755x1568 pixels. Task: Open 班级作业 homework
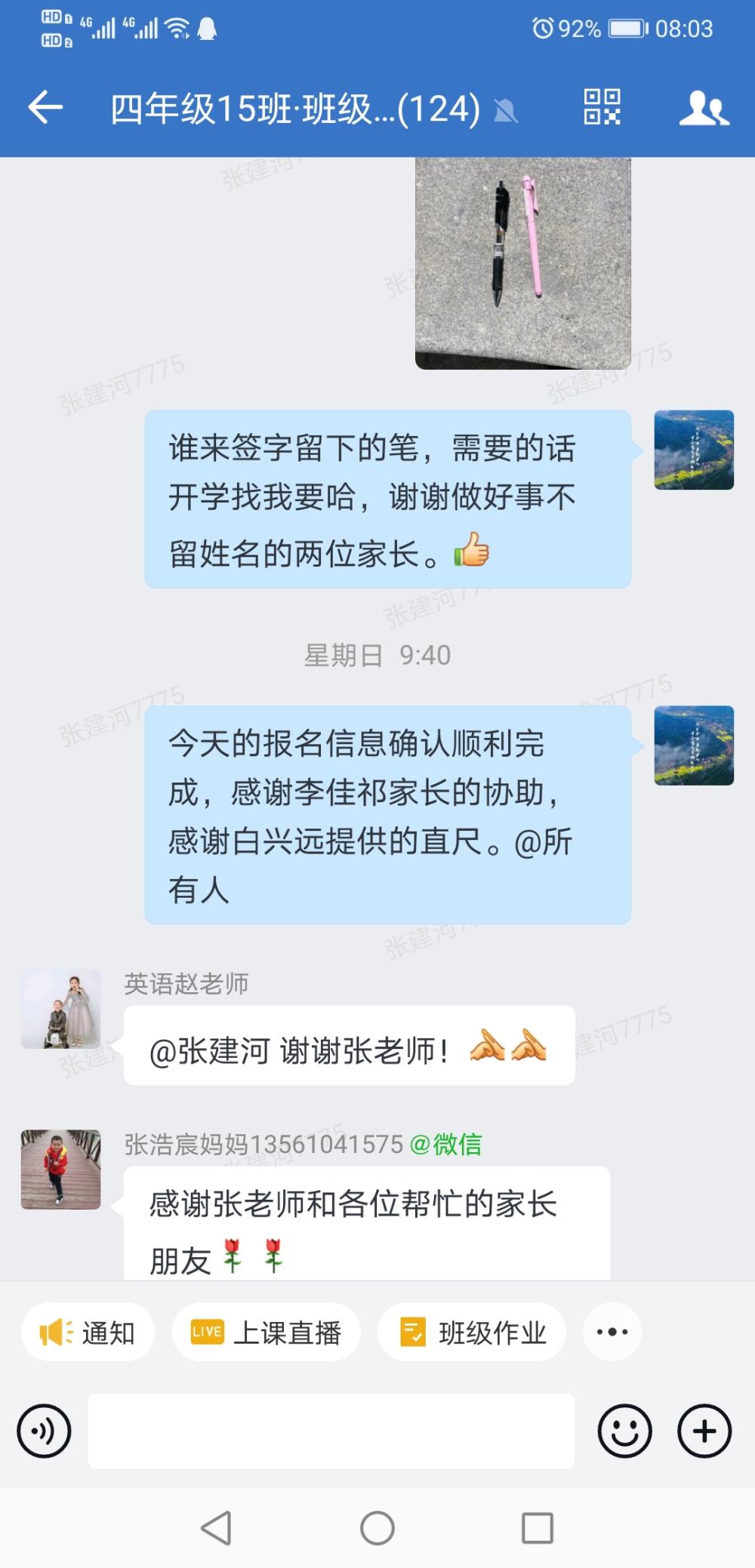[x=472, y=1333]
